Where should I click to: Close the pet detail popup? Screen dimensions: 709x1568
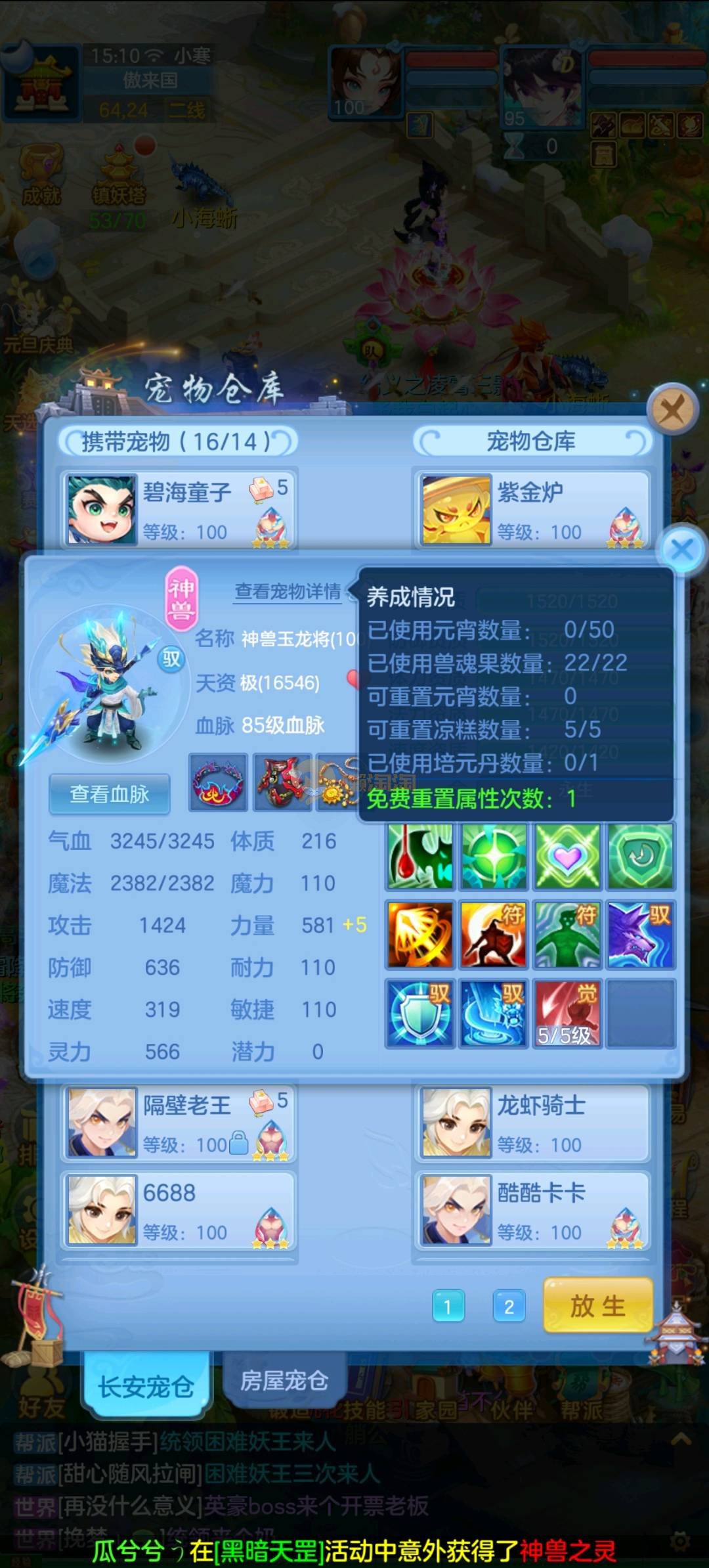click(x=682, y=549)
